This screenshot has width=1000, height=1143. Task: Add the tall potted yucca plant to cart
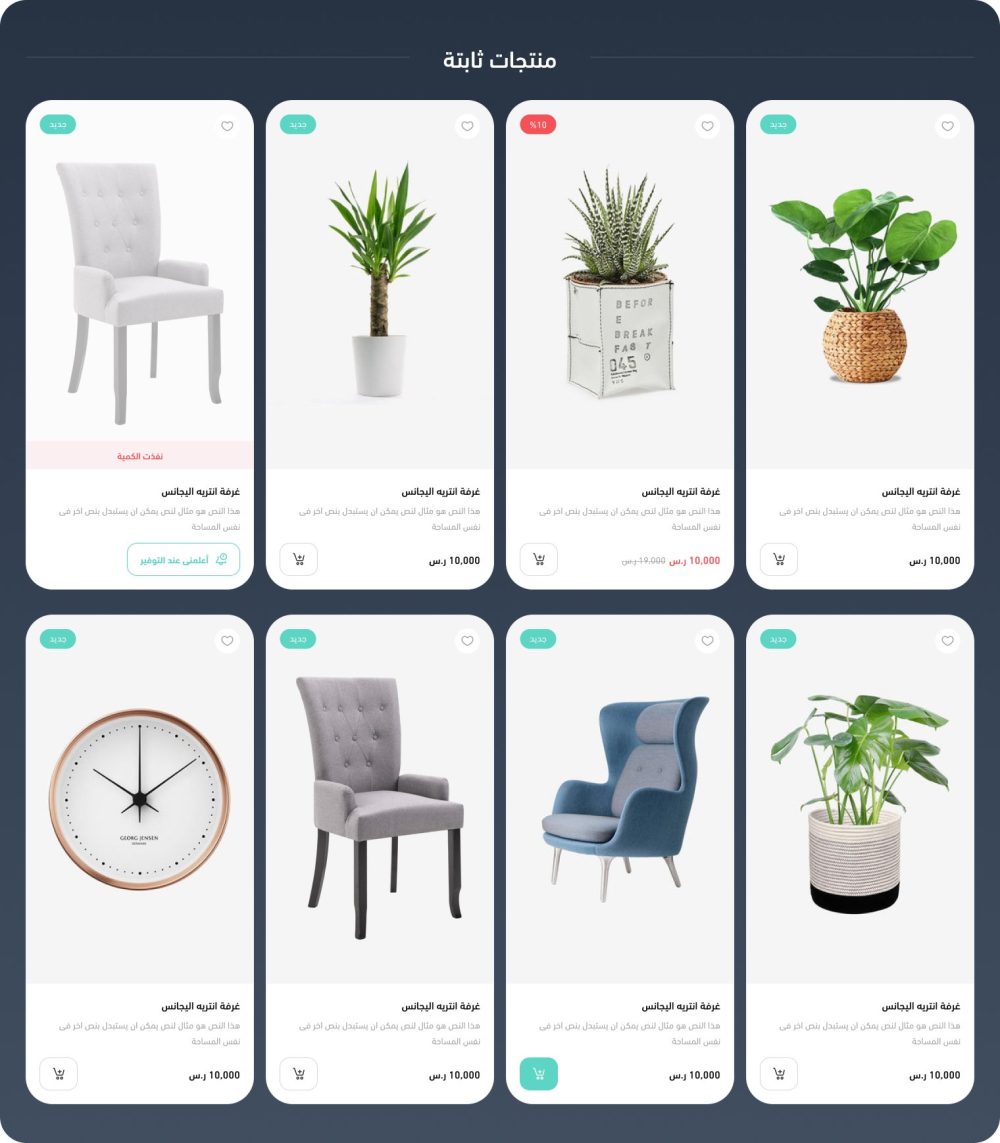(x=298, y=560)
